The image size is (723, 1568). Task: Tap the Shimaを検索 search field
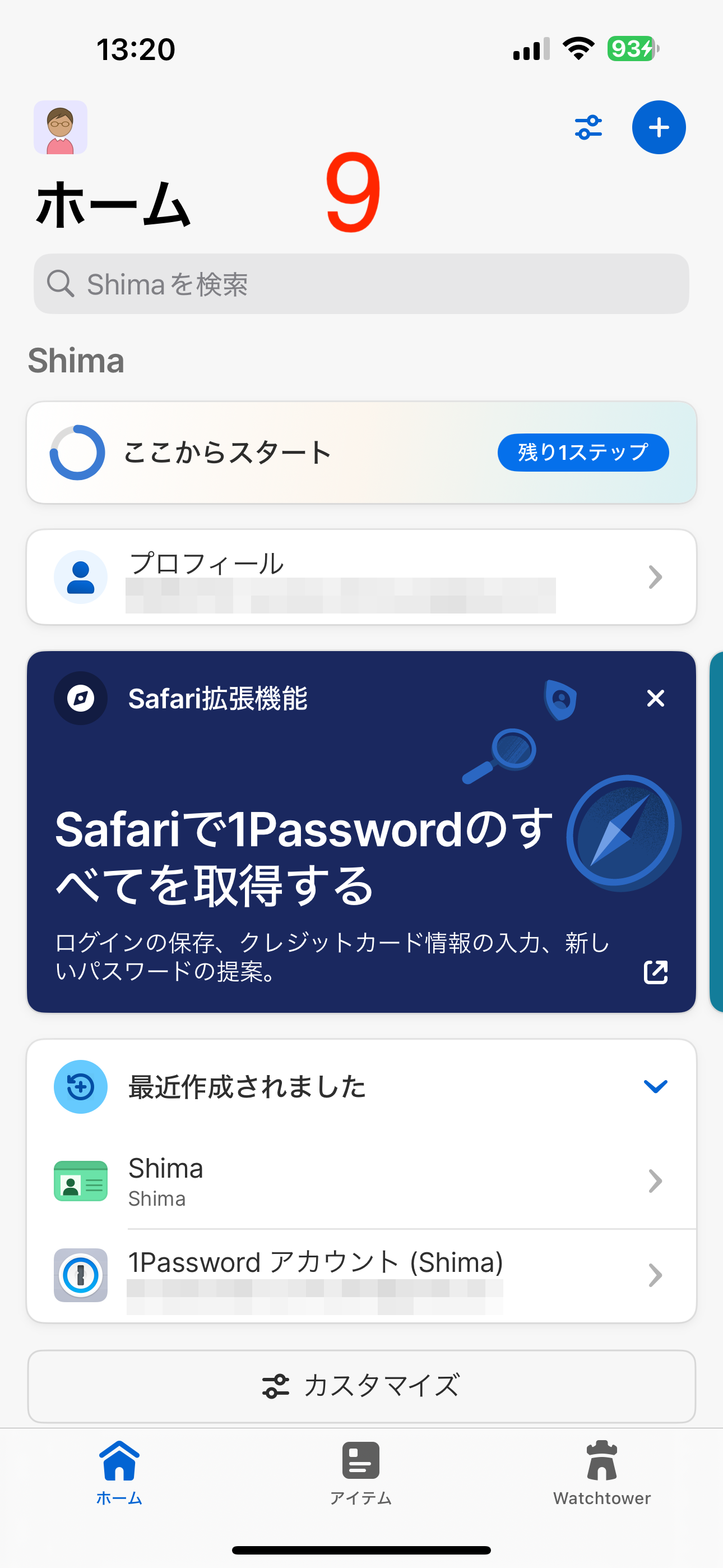(361, 284)
